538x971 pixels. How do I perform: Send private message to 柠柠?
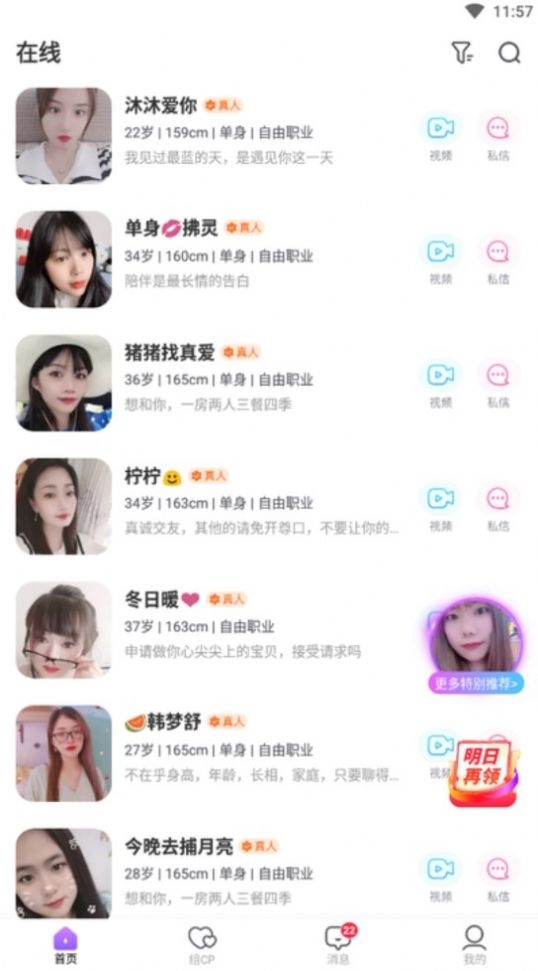pyautogui.click(x=498, y=506)
